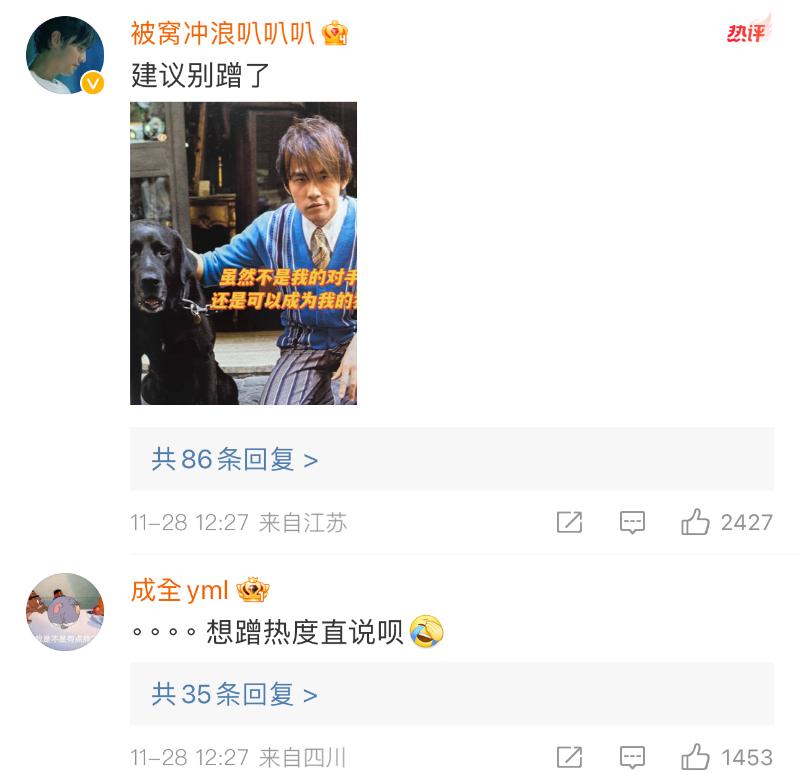Reply to the comment 建议别蹭了

pos(632,522)
